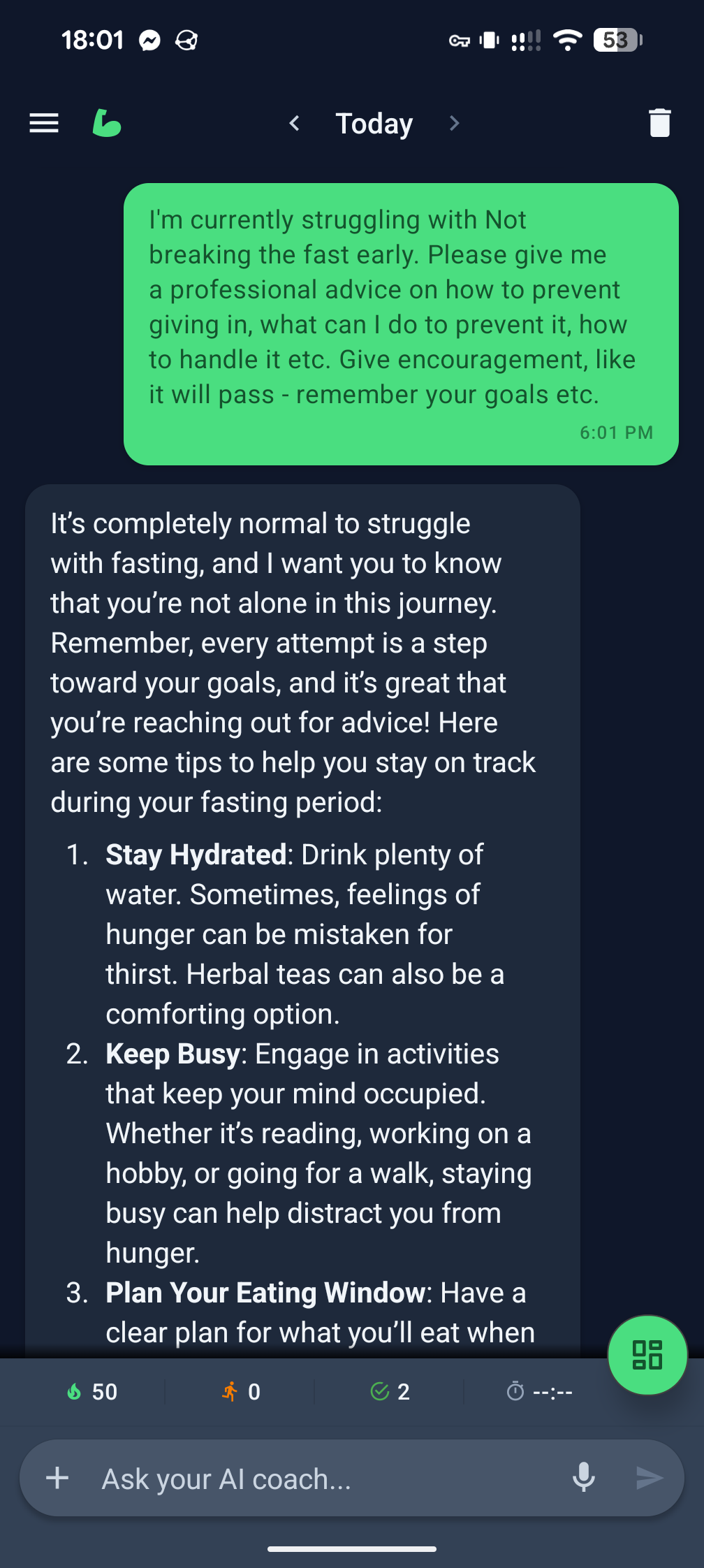Open the green dashboard floating button
Screen dimensions: 704x1568
coord(647,1355)
